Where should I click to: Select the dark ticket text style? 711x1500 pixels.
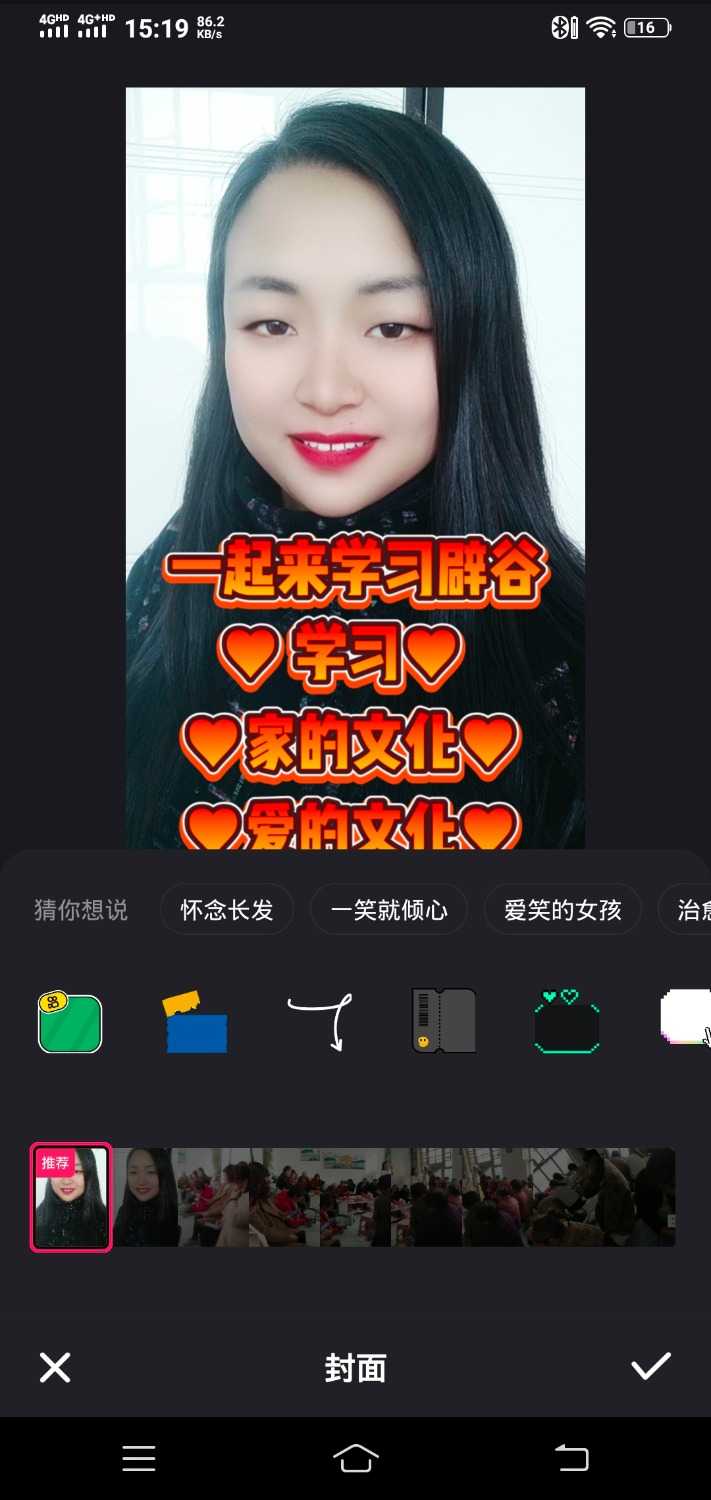point(444,1021)
